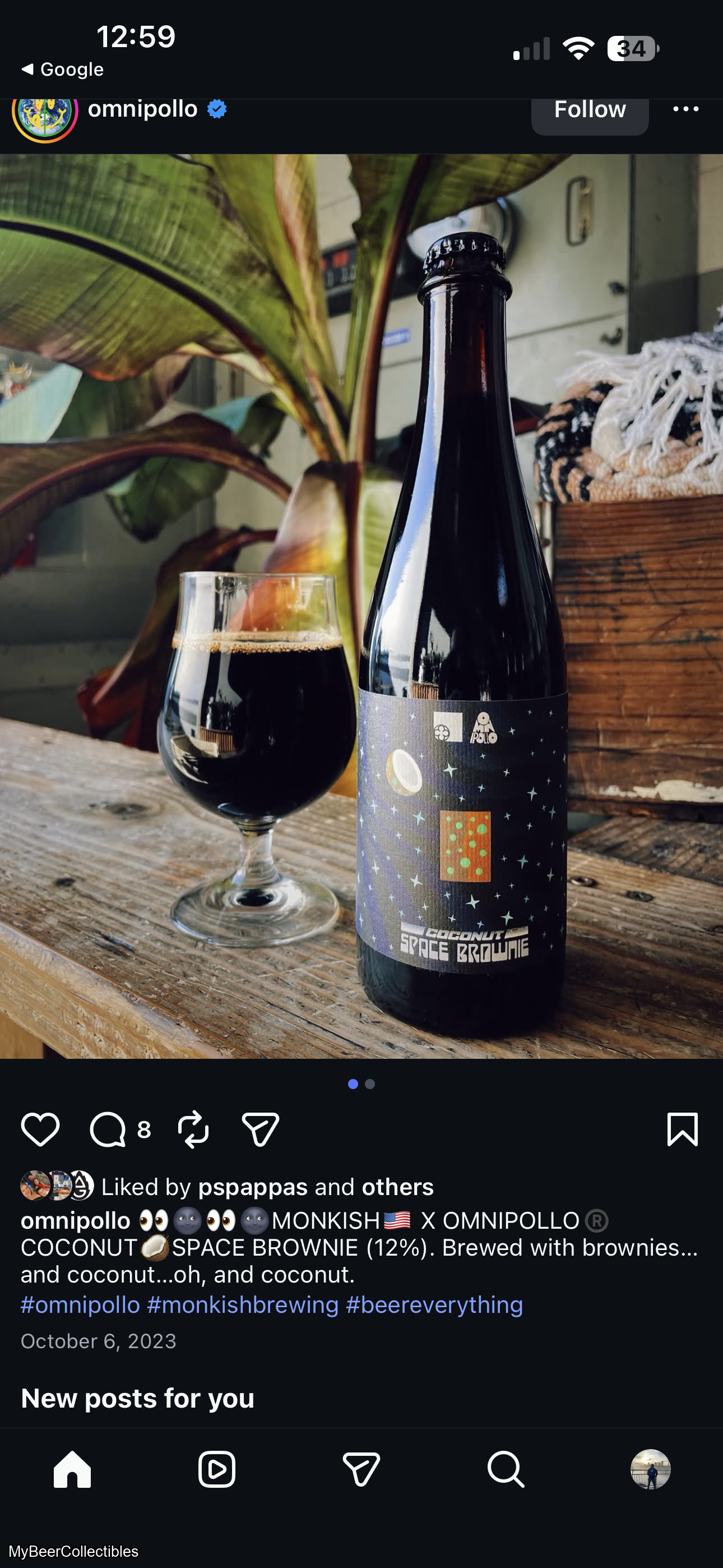
Task: Go to the Home tab
Action: coord(72,1469)
